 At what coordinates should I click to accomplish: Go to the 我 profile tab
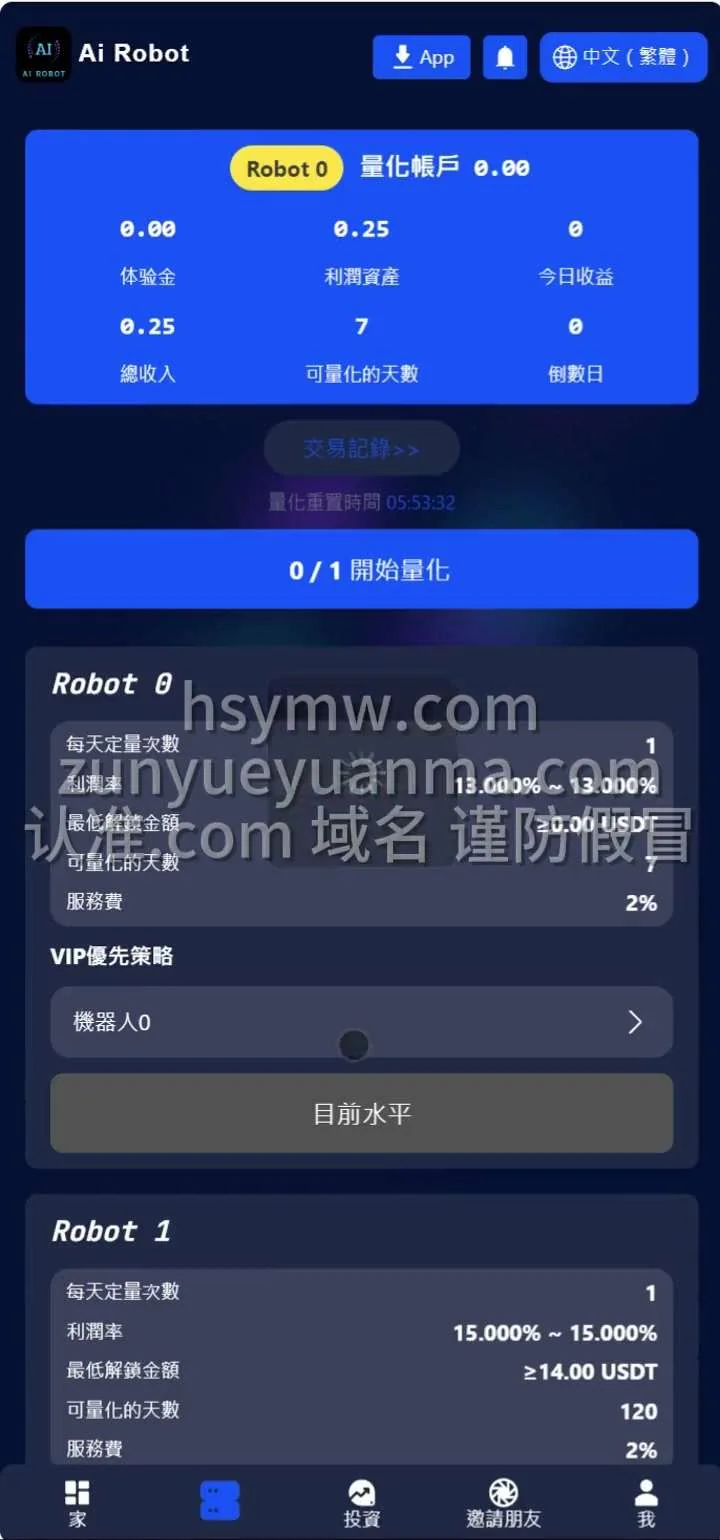(x=646, y=1504)
